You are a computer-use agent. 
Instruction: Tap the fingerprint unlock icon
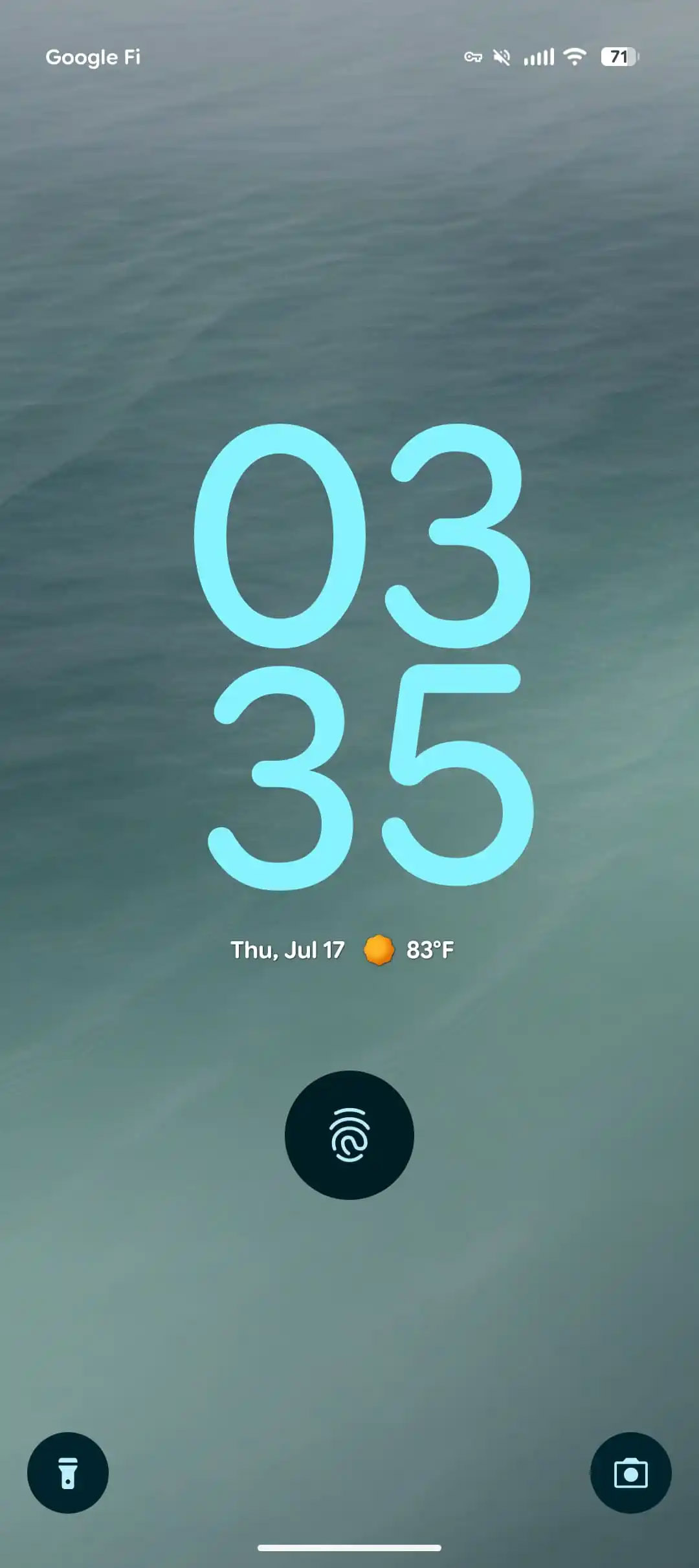[348, 1136]
